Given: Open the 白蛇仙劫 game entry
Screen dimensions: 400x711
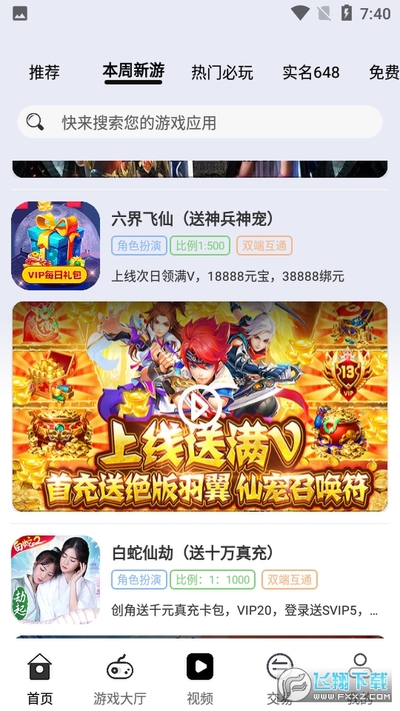Looking at the screenshot, I should click(x=200, y=579).
